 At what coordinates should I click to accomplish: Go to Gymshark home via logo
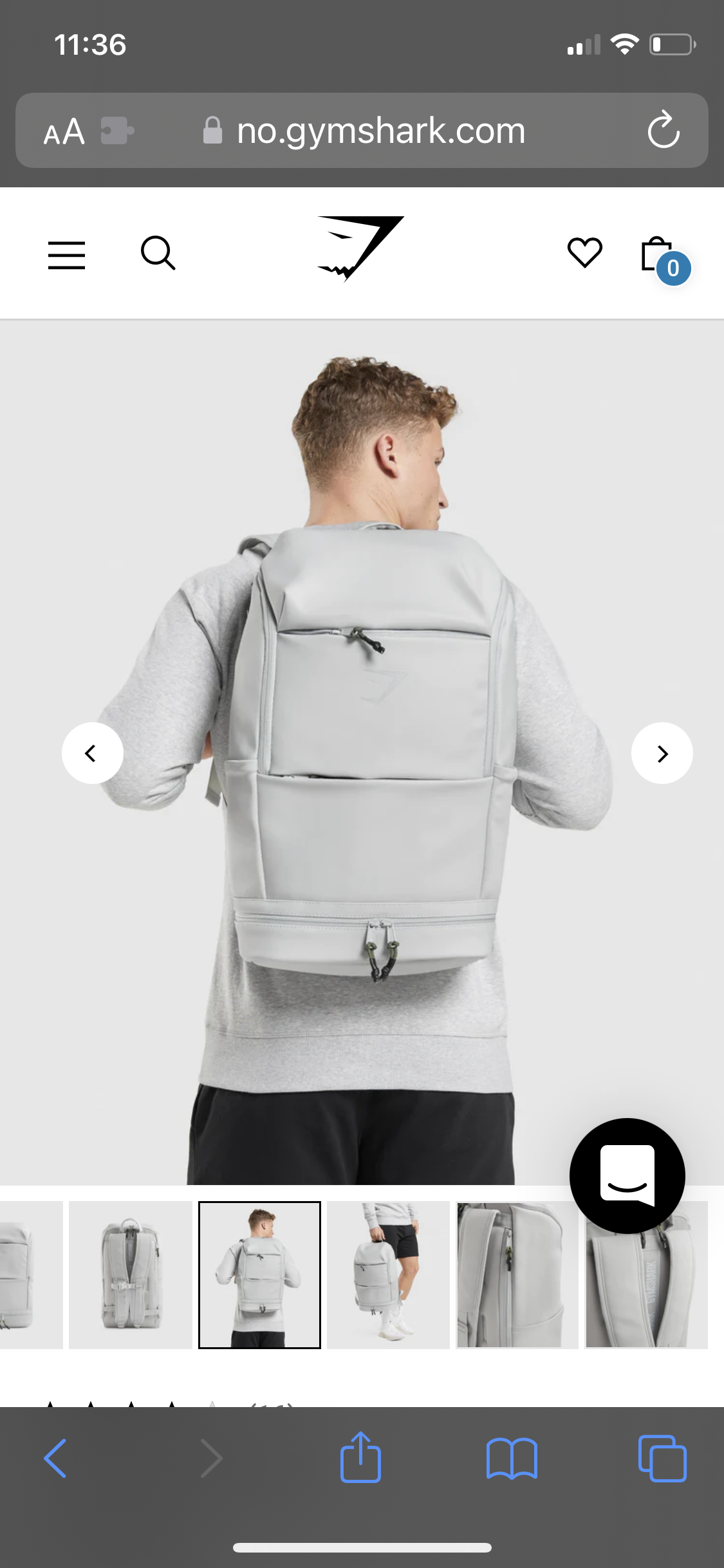(360, 249)
